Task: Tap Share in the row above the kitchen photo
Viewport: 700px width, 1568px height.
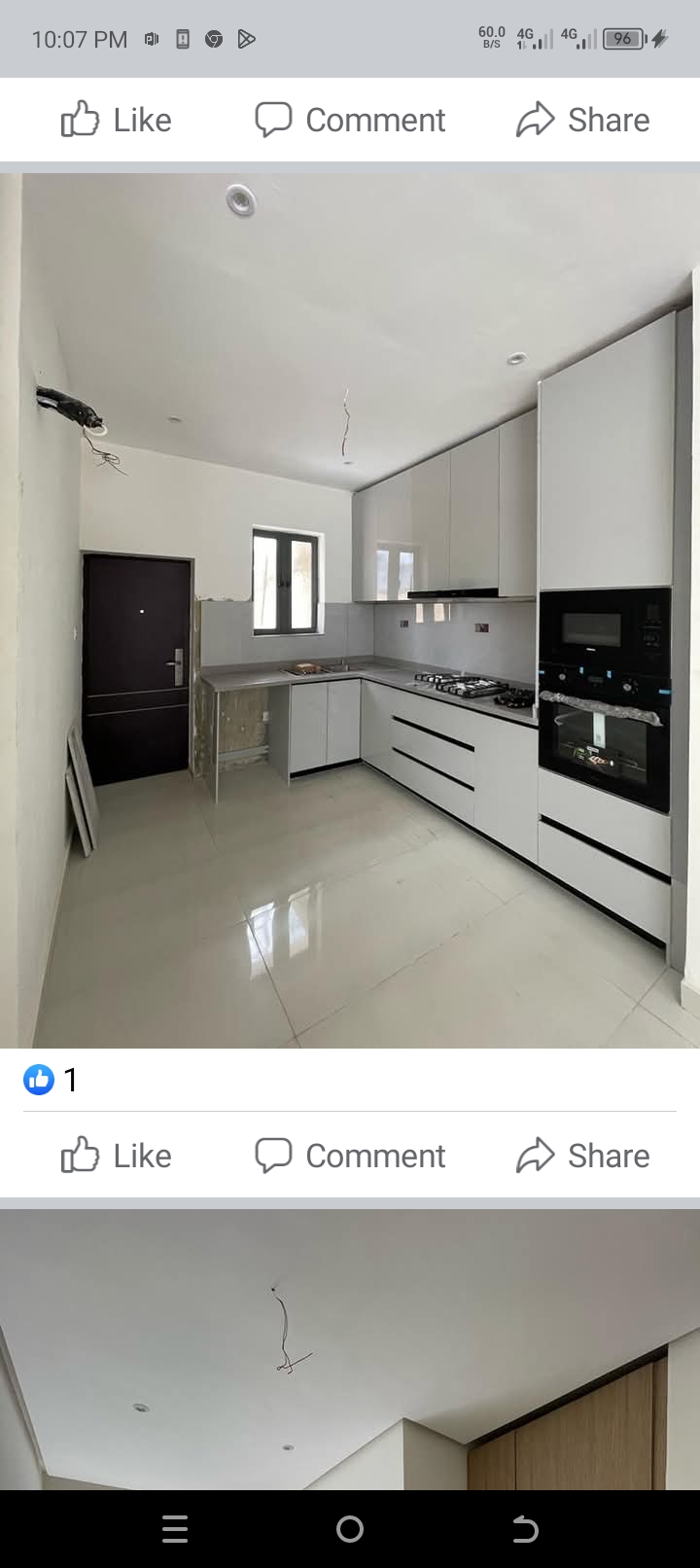Action: (583, 120)
